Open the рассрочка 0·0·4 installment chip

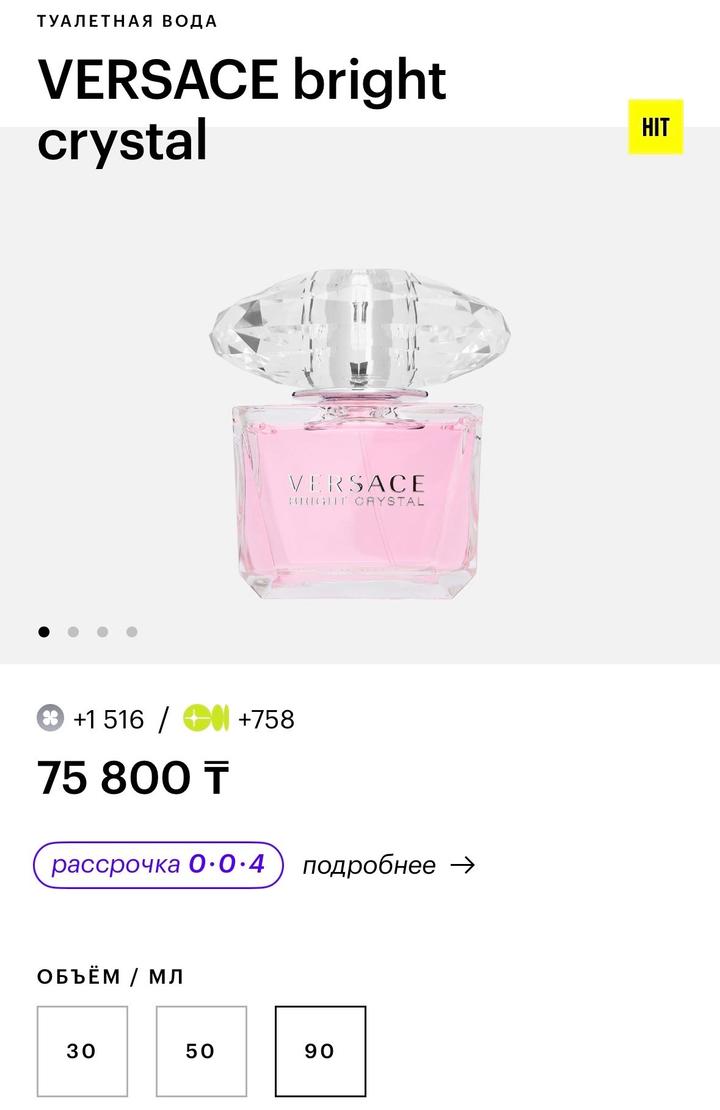click(x=159, y=865)
